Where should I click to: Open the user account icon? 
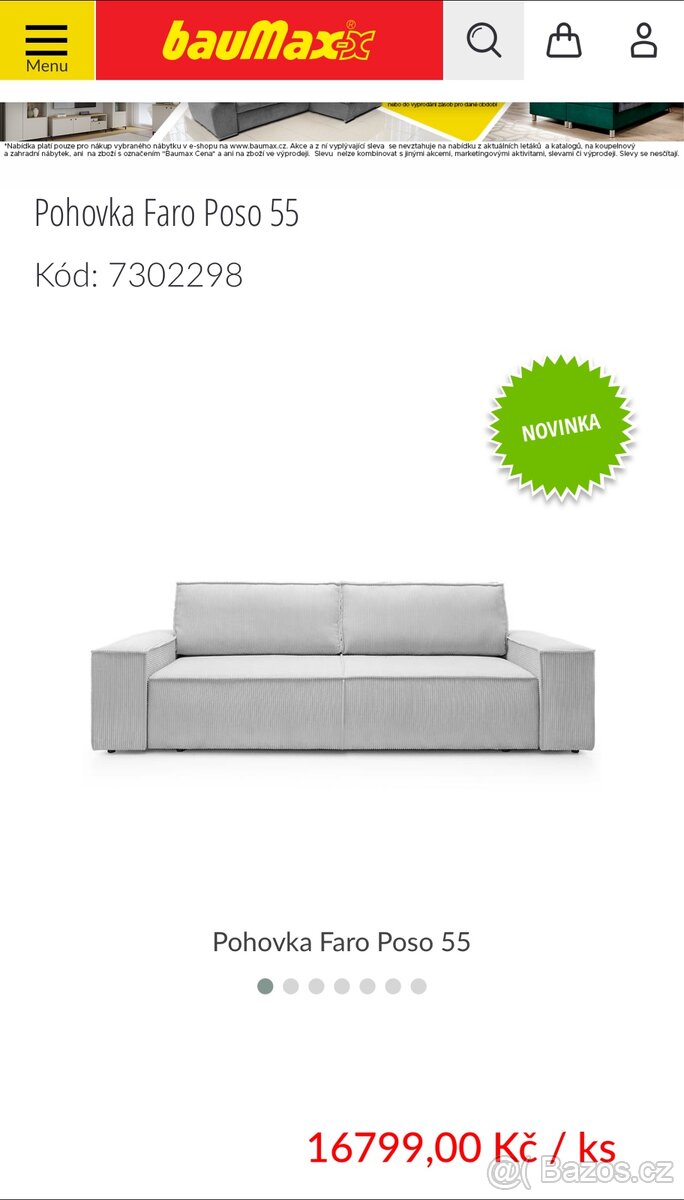[x=644, y=41]
